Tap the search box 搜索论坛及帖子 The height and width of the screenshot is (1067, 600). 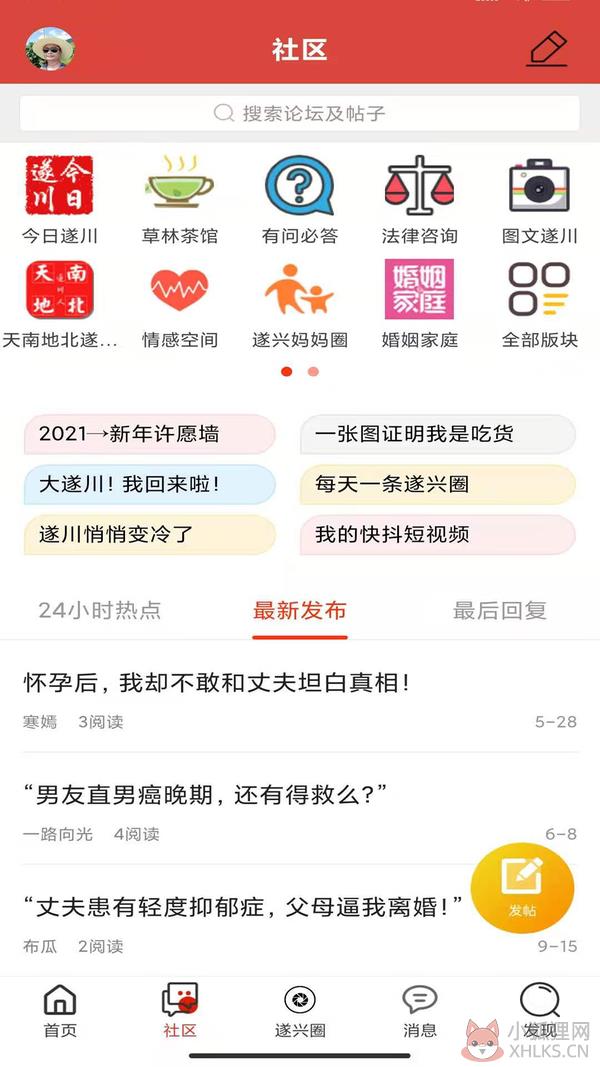[x=300, y=113]
